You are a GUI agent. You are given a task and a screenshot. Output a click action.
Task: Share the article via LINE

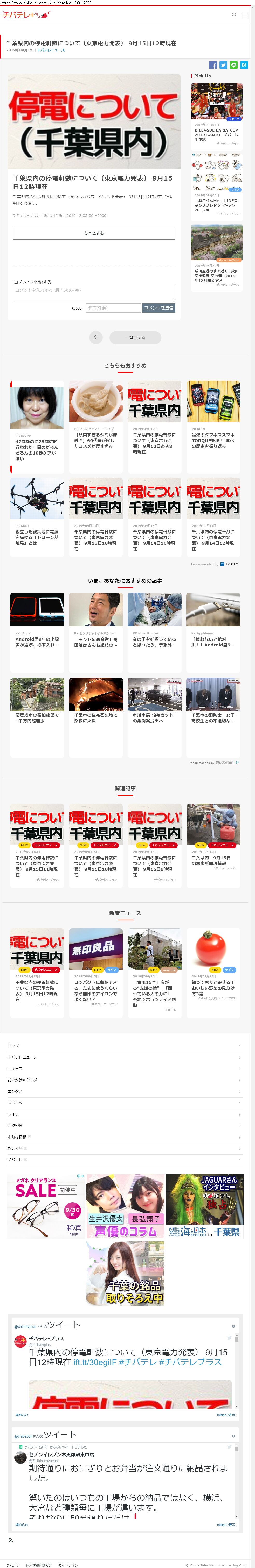click(x=234, y=65)
